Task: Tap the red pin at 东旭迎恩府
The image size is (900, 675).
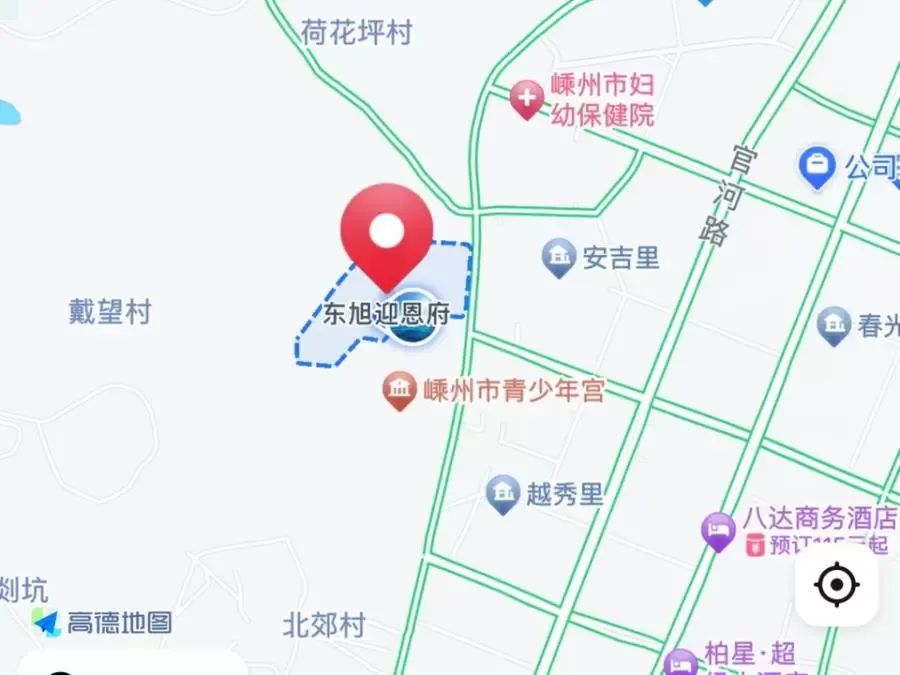Action: (x=386, y=234)
